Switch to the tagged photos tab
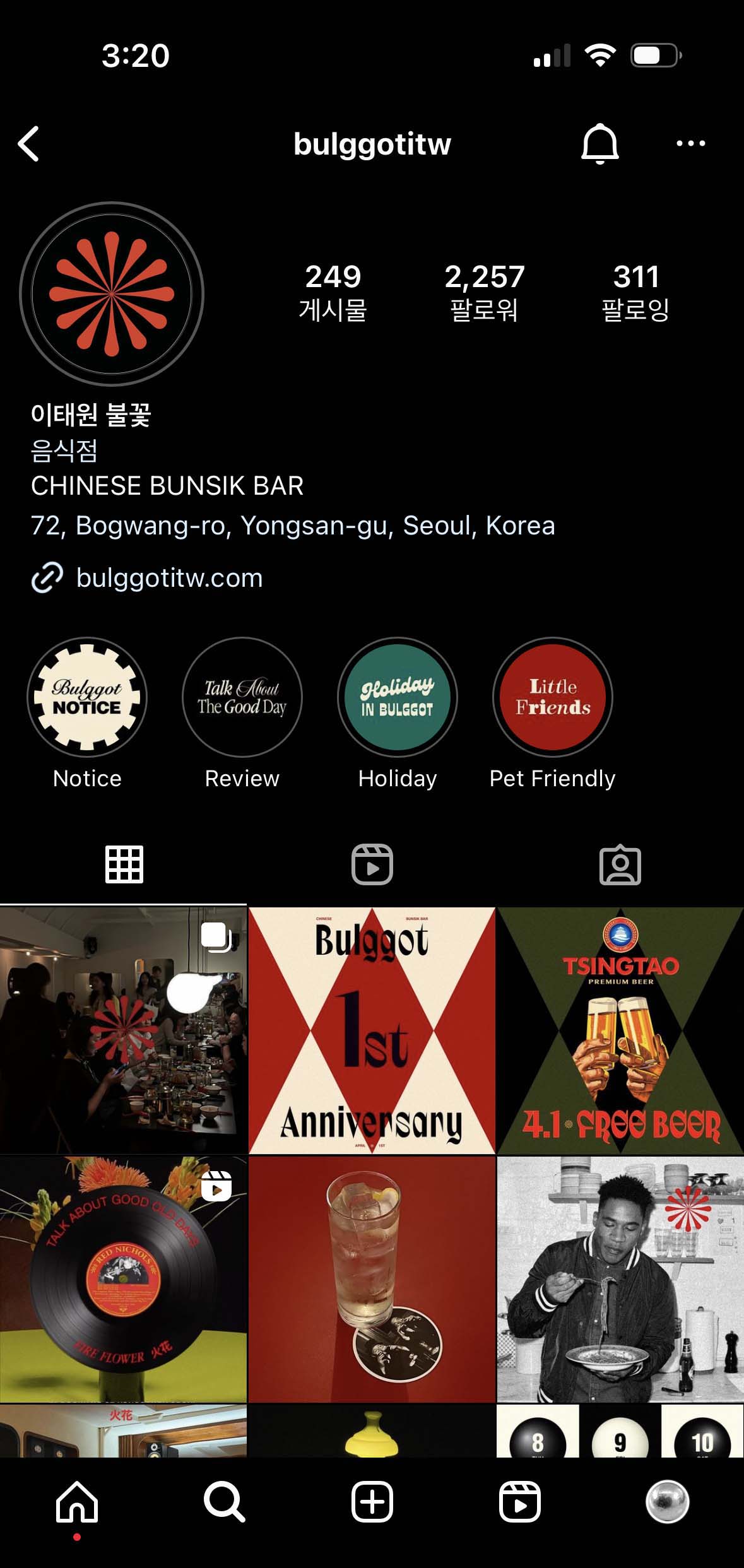This screenshot has height=1568, width=744. [x=620, y=864]
